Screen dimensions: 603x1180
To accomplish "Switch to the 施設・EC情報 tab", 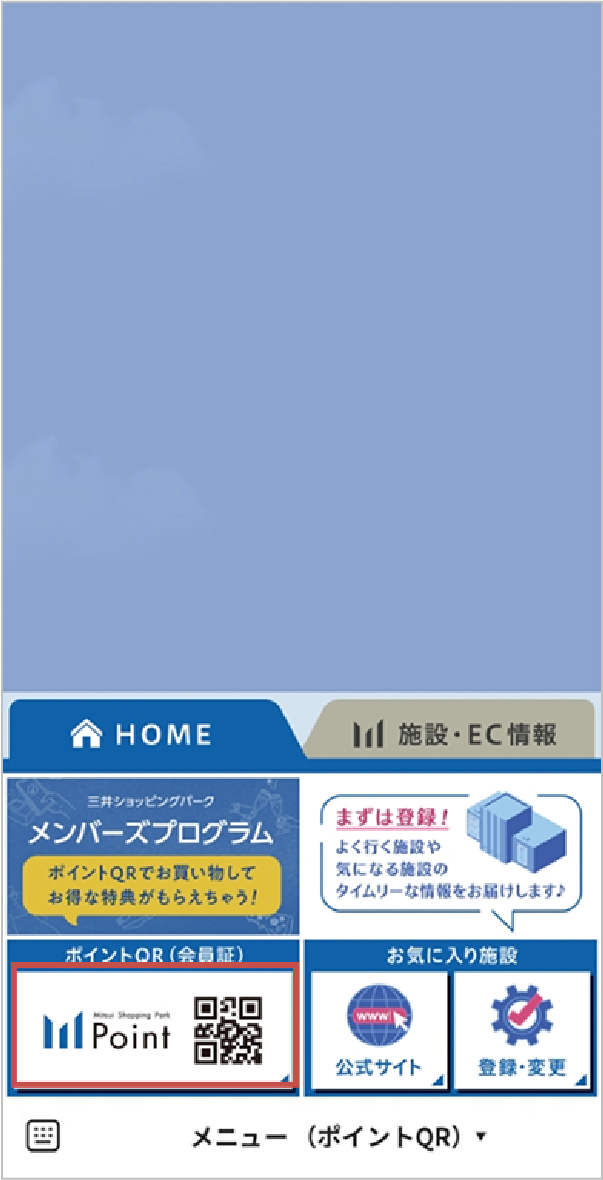I will pos(456,735).
